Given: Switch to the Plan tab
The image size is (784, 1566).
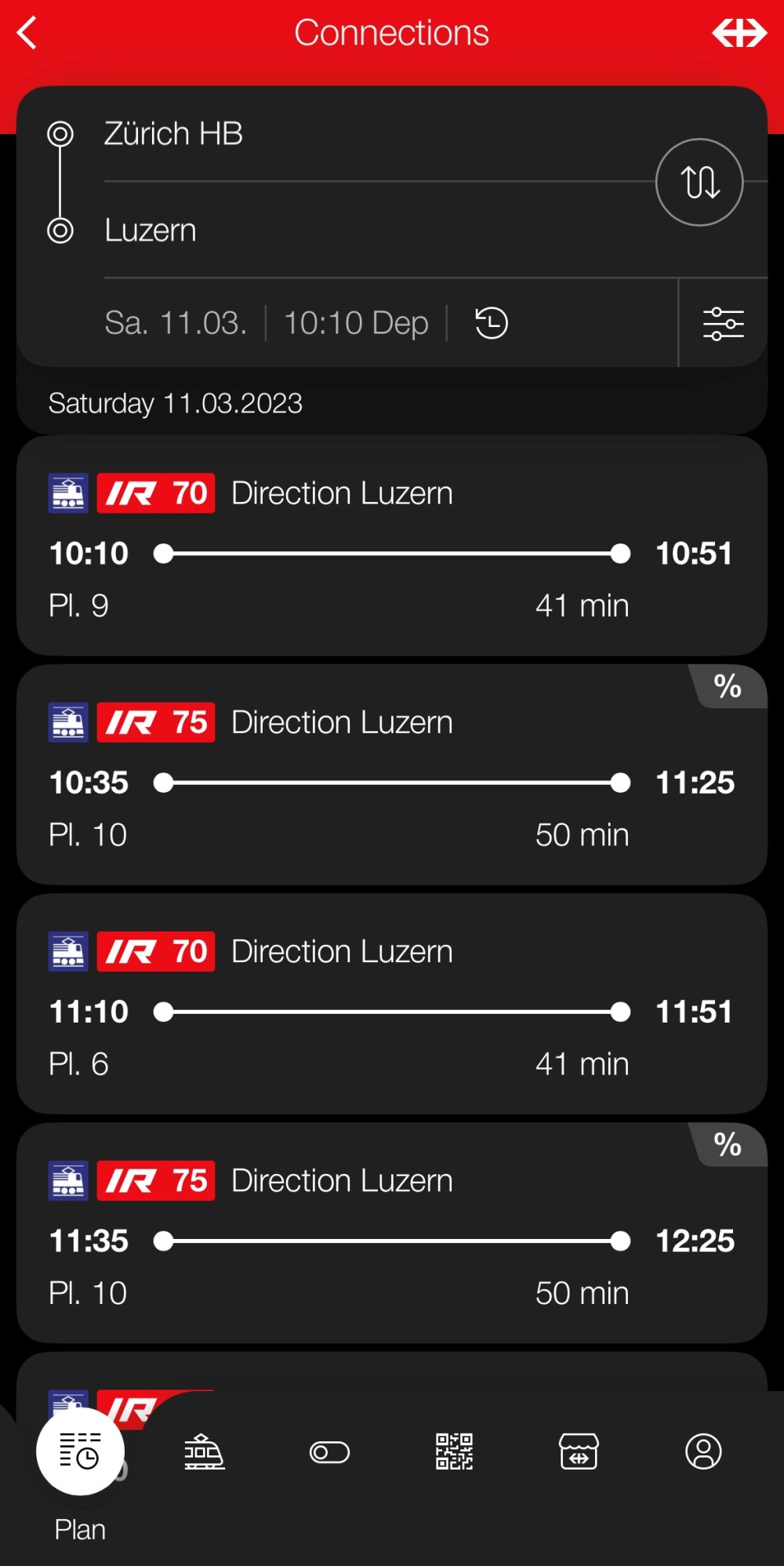Looking at the screenshot, I should (x=80, y=1453).
